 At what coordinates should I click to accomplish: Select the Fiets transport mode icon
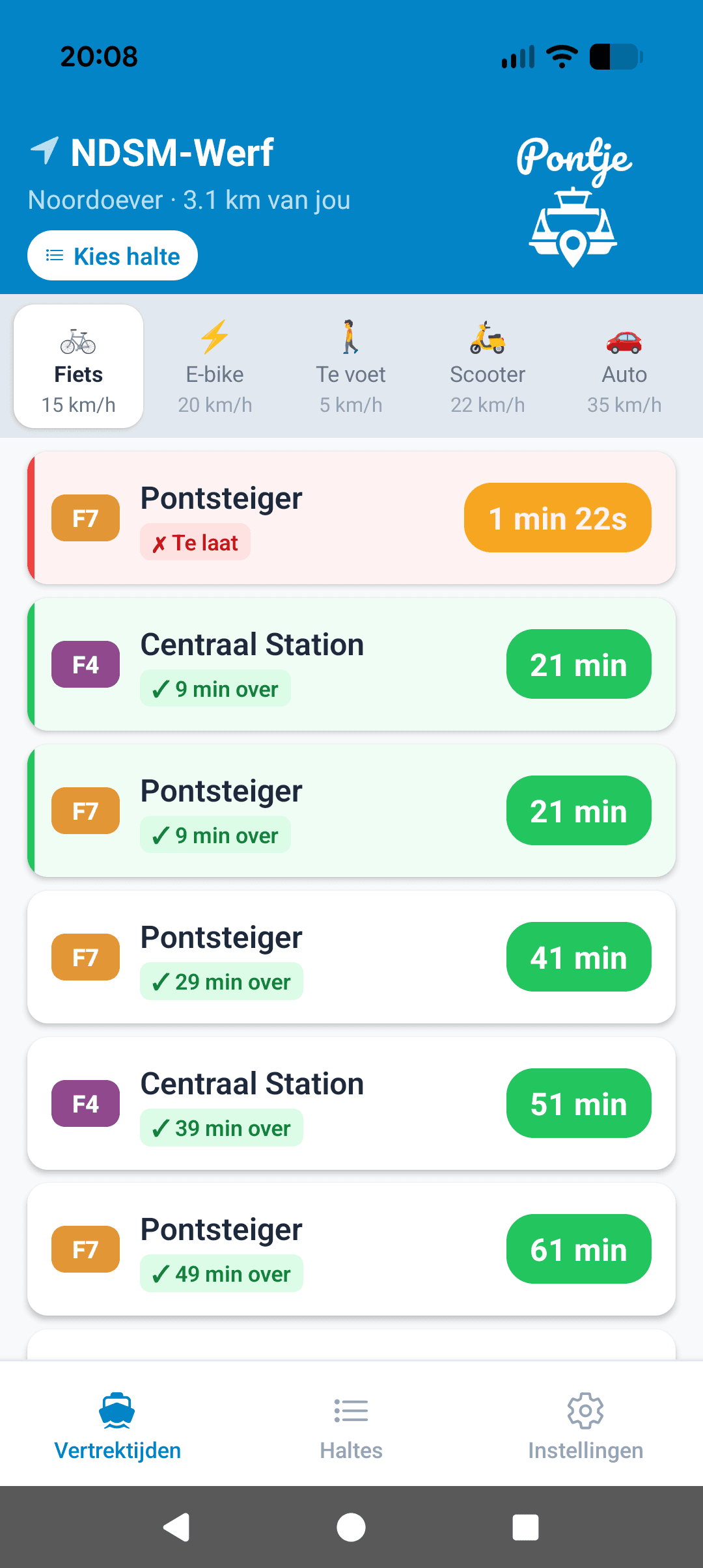click(77, 339)
